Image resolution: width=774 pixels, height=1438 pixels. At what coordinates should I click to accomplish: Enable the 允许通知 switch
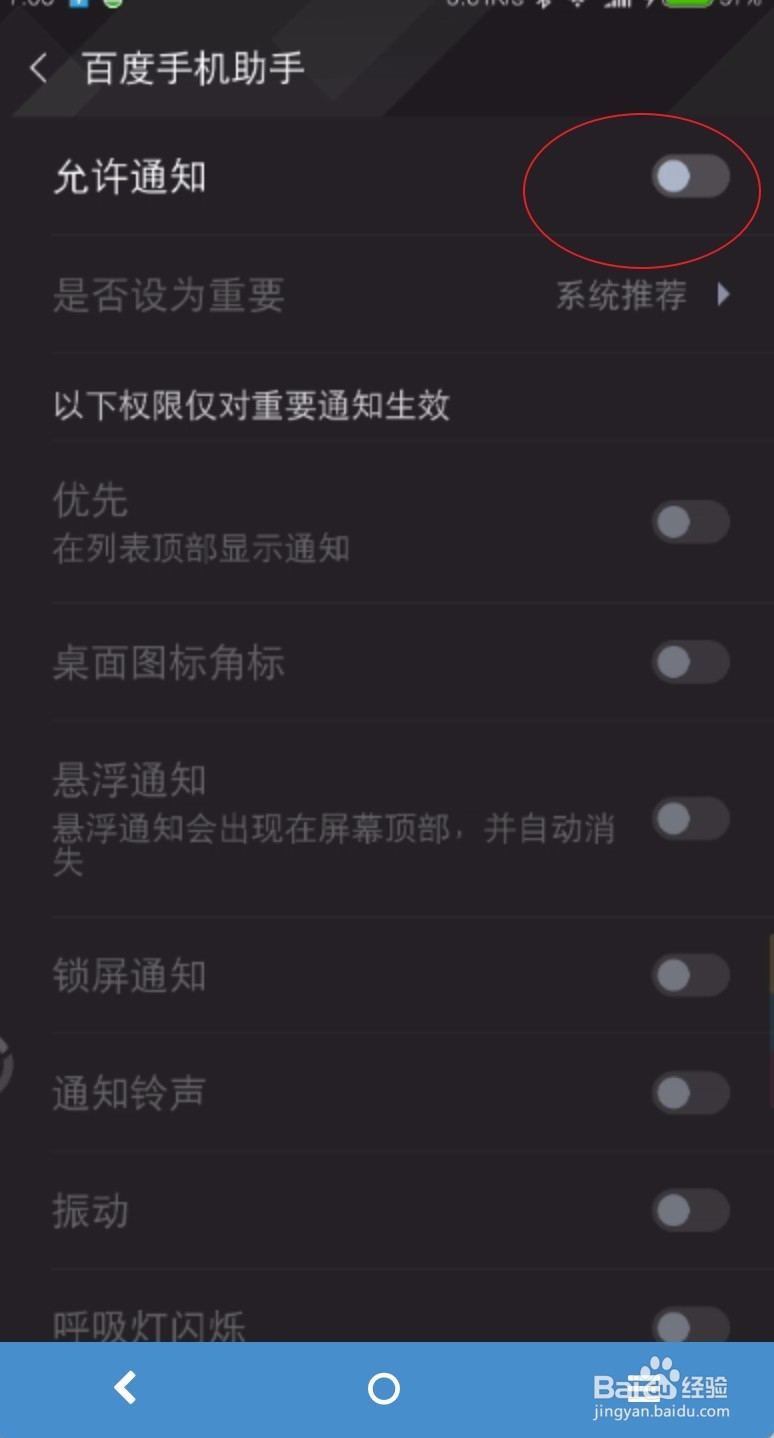[x=691, y=177]
